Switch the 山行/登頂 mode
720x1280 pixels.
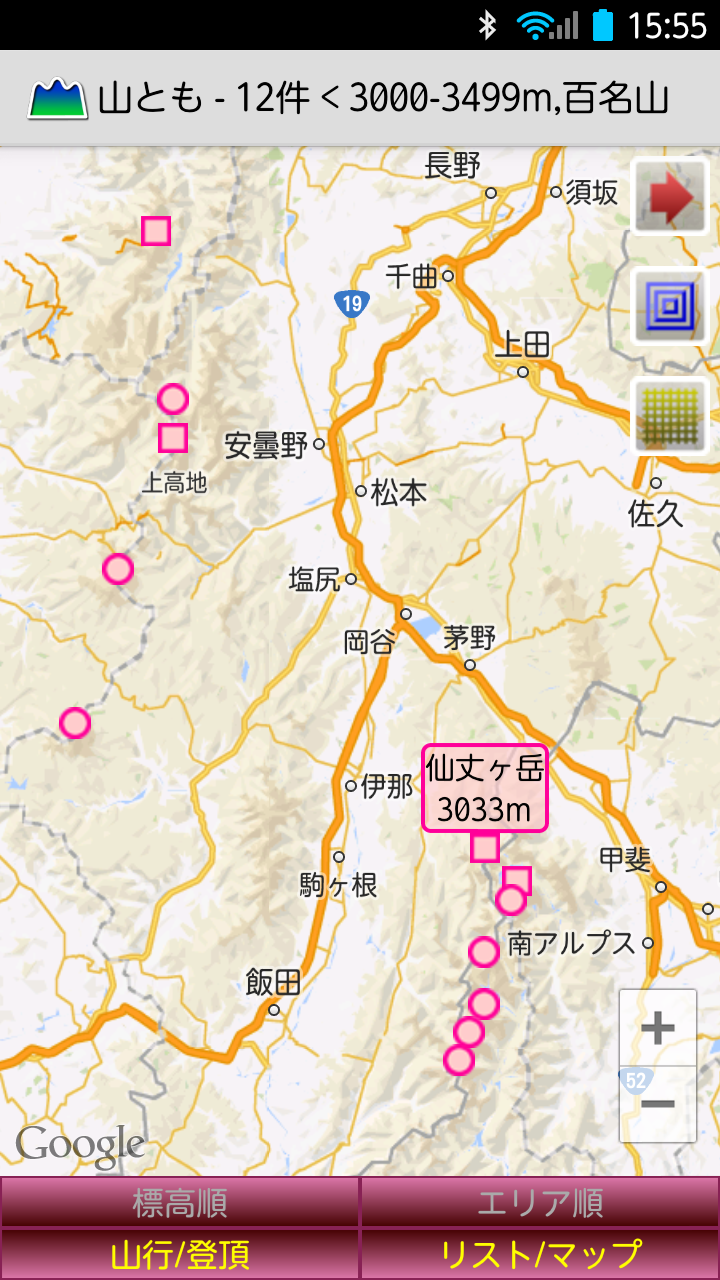pyautogui.click(x=180, y=1254)
